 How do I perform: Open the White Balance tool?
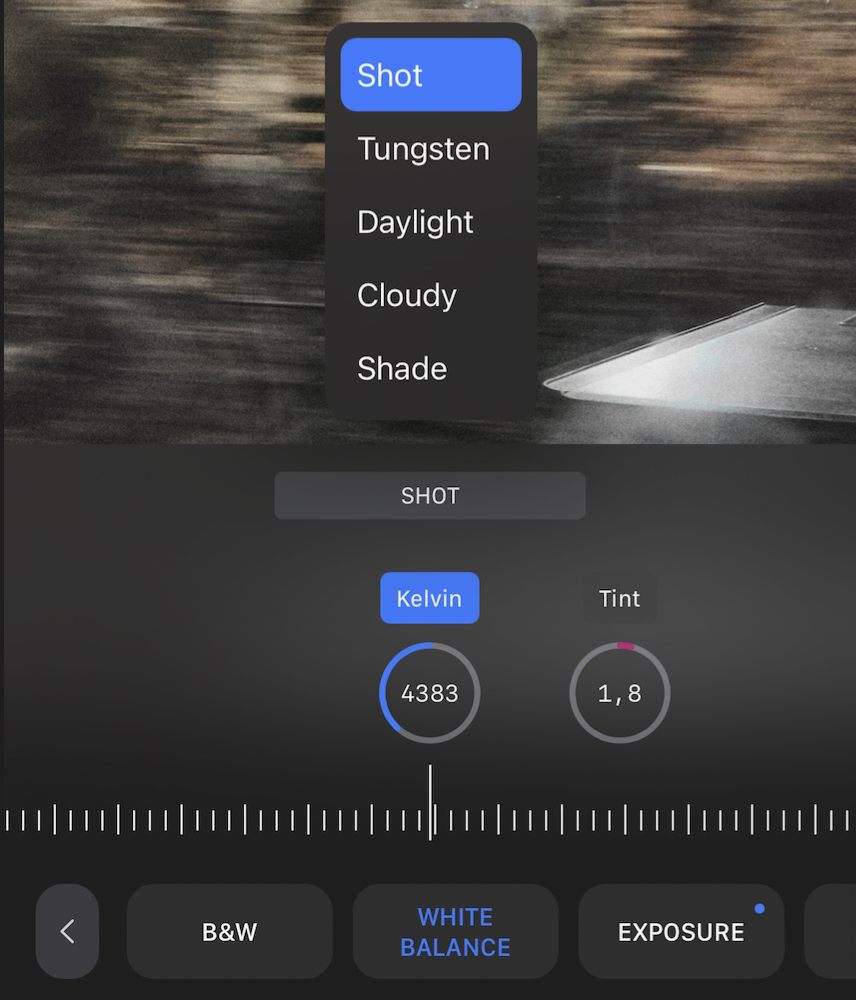point(455,931)
